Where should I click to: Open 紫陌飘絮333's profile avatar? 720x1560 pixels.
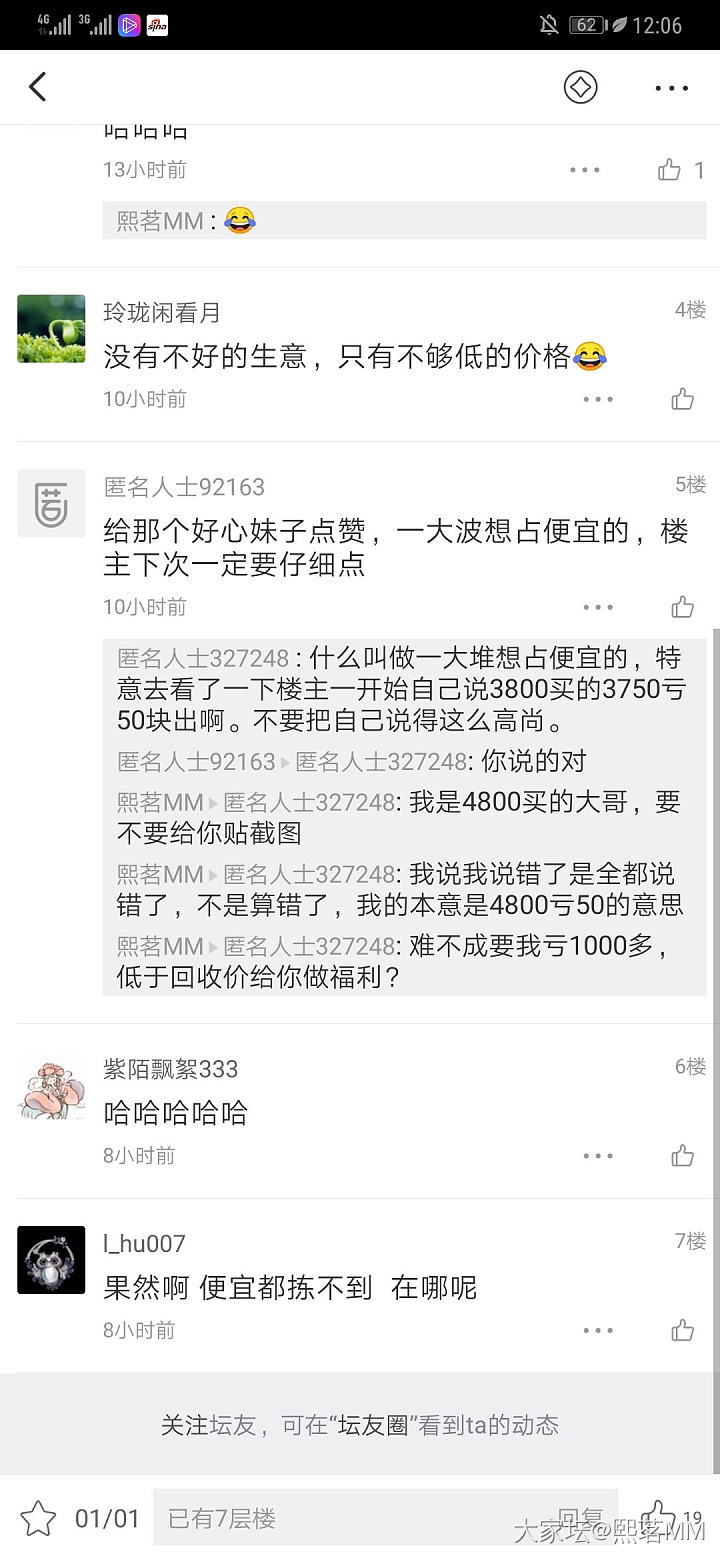pos(51,1085)
